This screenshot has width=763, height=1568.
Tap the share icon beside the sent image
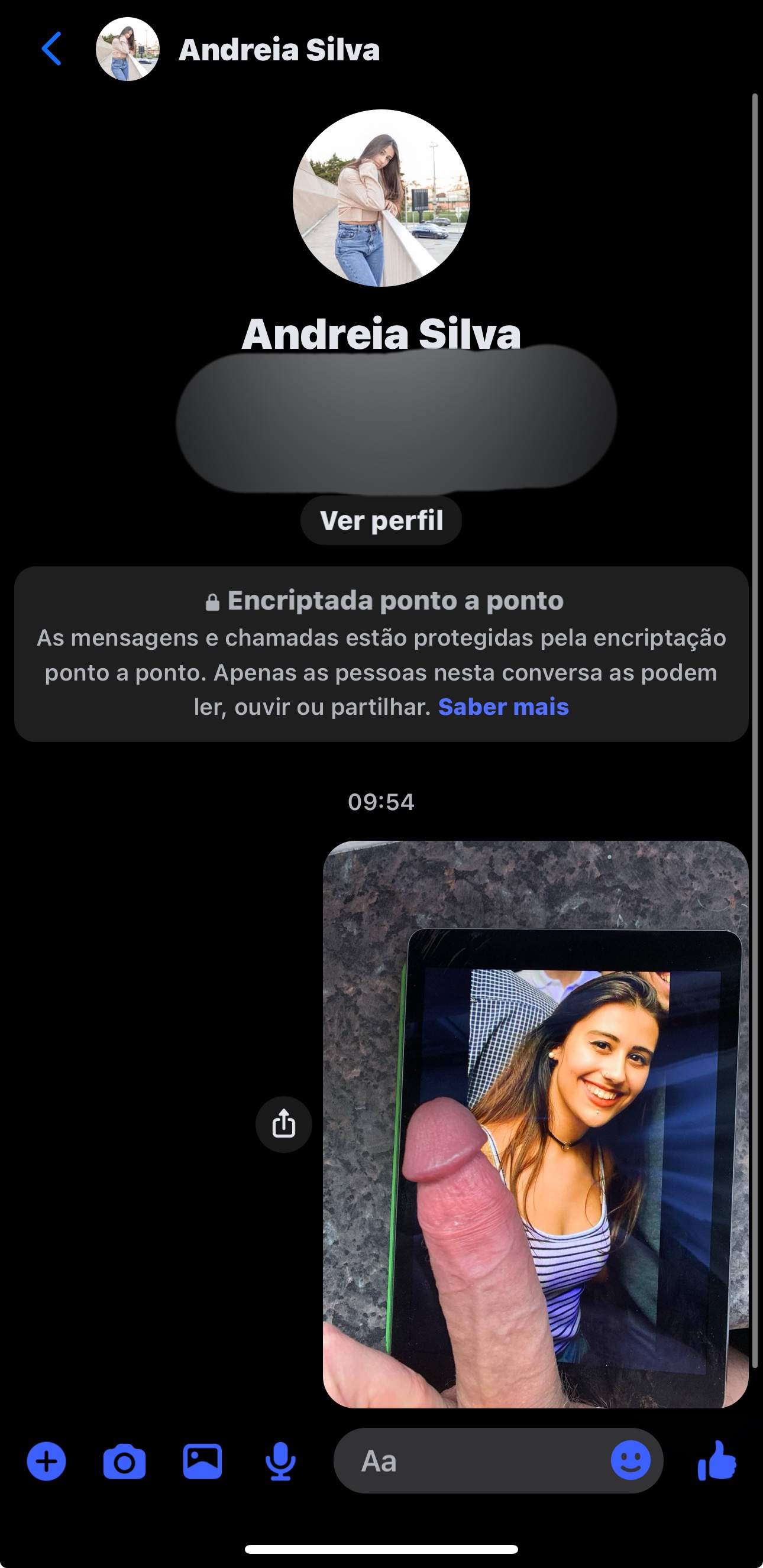[284, 1124]
